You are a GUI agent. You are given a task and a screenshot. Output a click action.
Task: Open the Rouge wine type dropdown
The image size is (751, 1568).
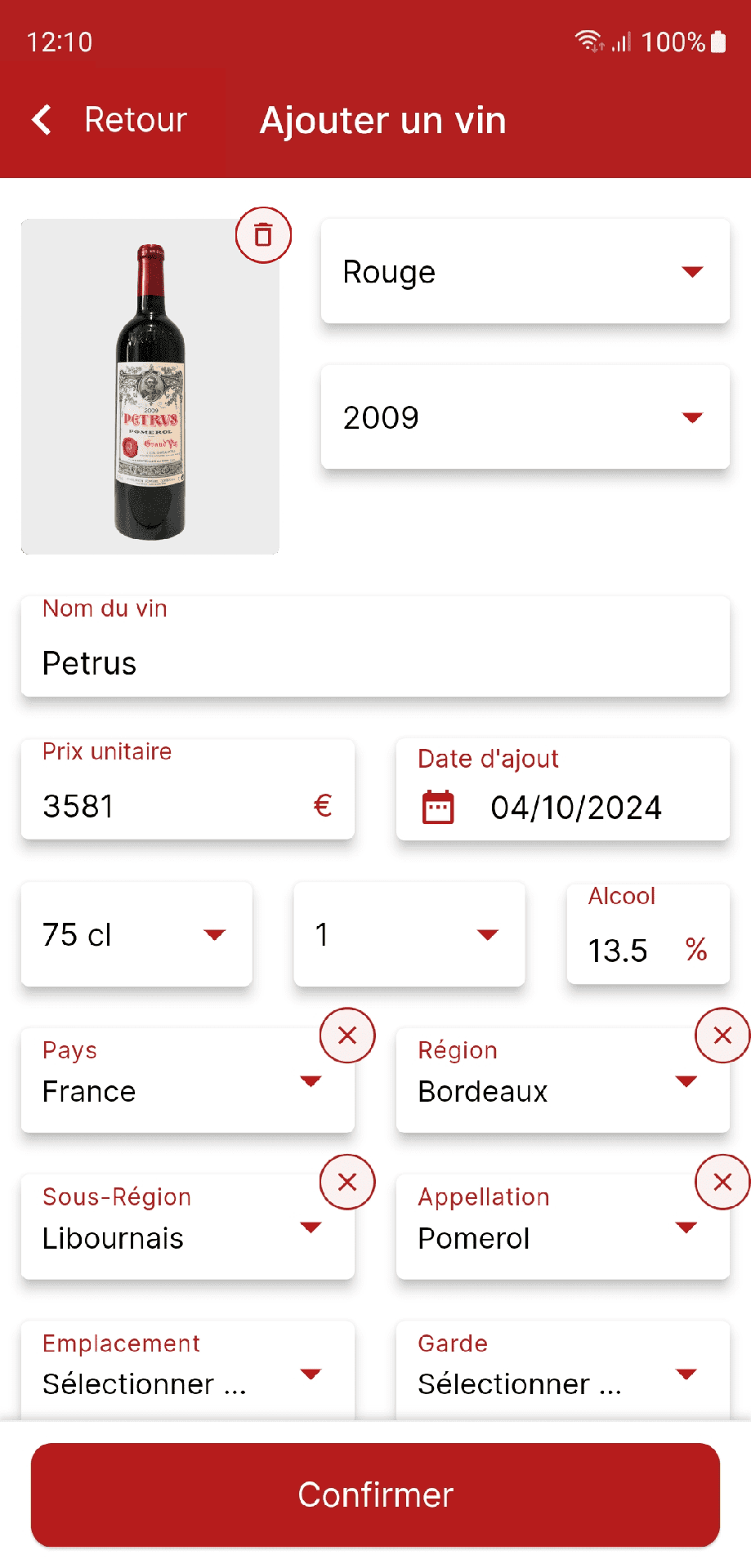525,272
